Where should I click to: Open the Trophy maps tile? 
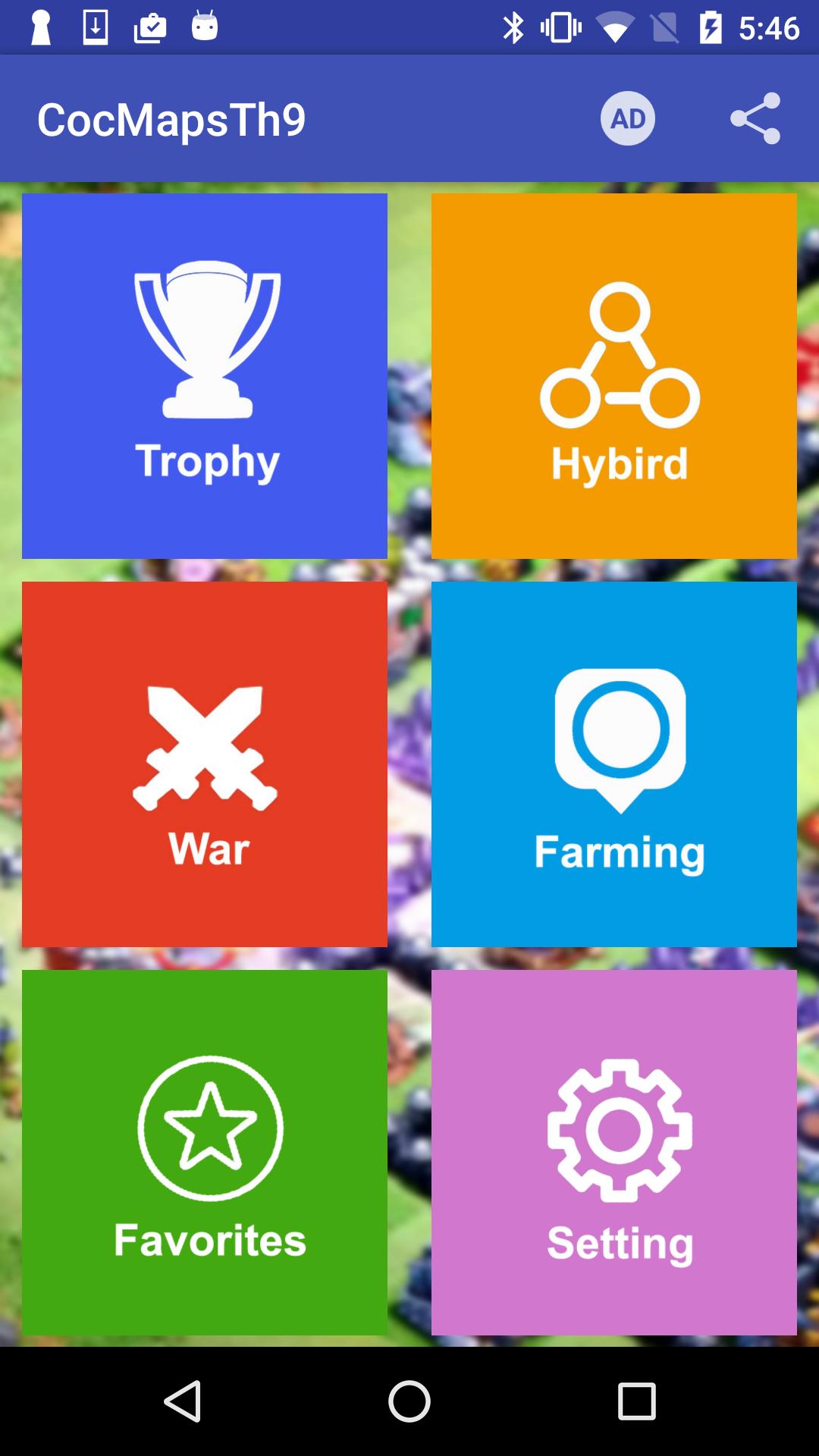pos(205,376)
